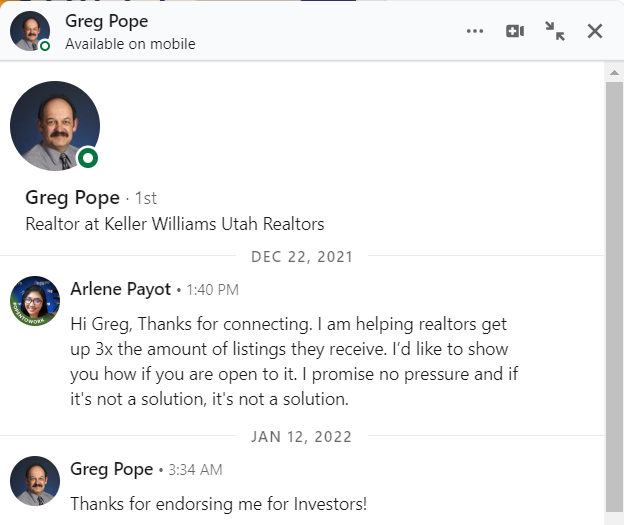Open Greg Pope's name on the 3:34 AM message
The width and height of the screenshot is (624, 525).
[111, 469]
